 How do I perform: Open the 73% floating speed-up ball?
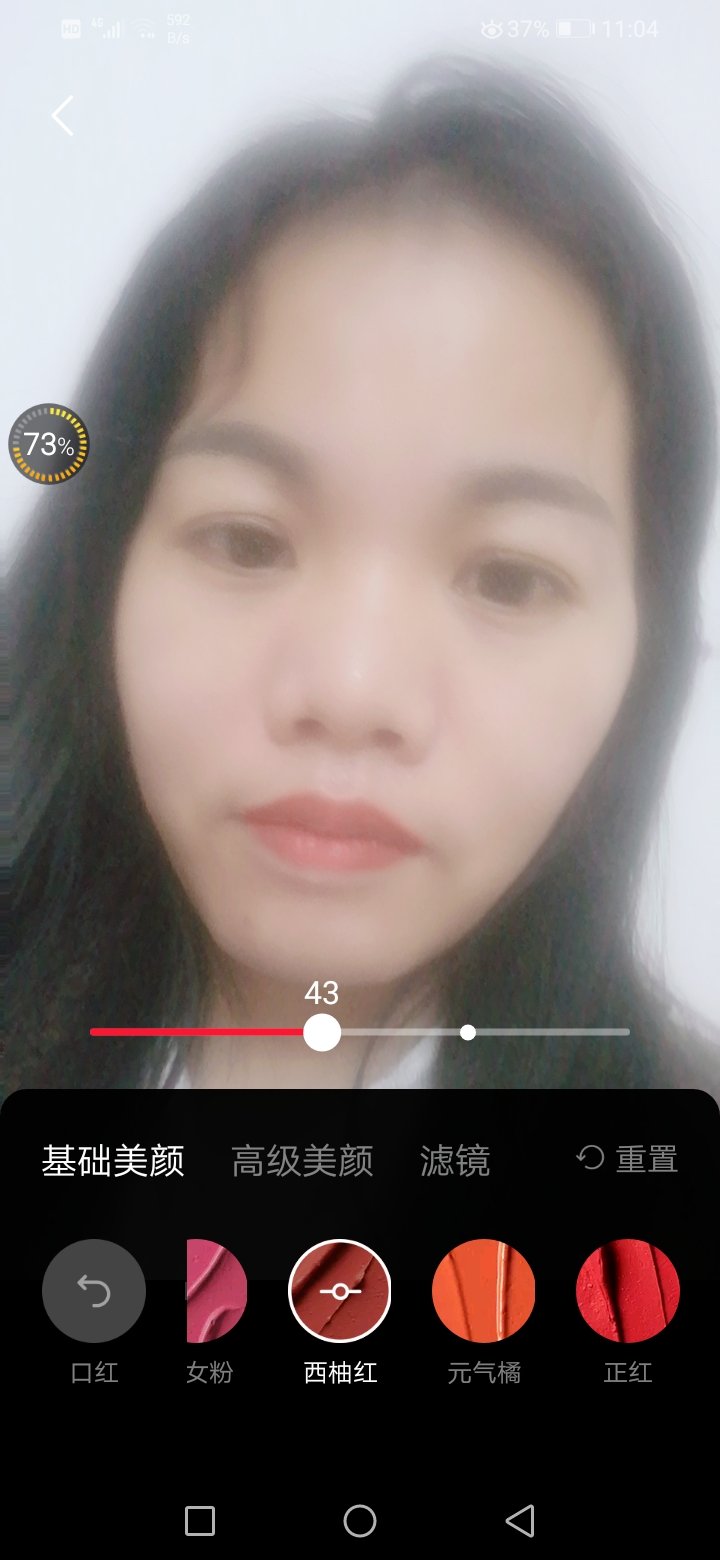(49, 444)
